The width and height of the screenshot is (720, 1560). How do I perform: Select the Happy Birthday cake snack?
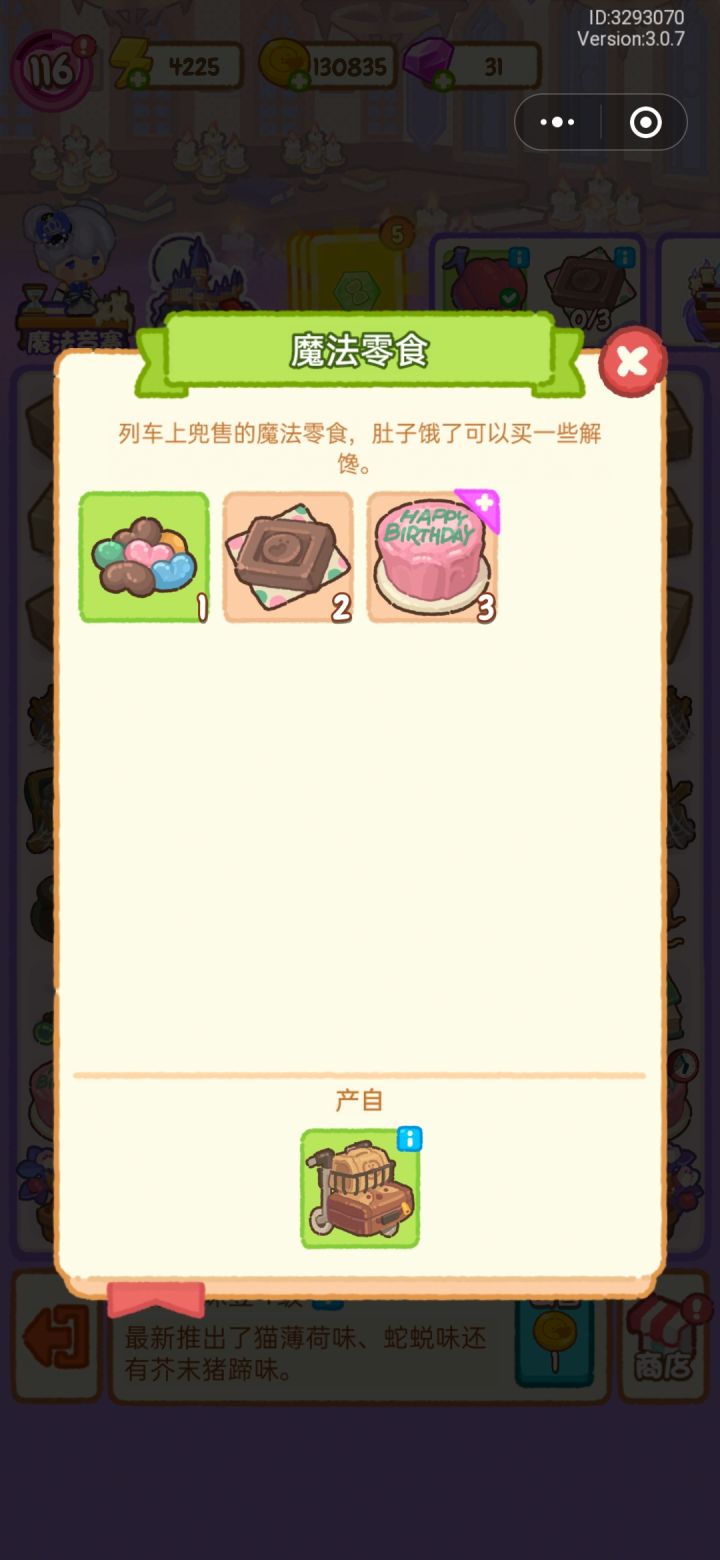[x=432, y=560]
